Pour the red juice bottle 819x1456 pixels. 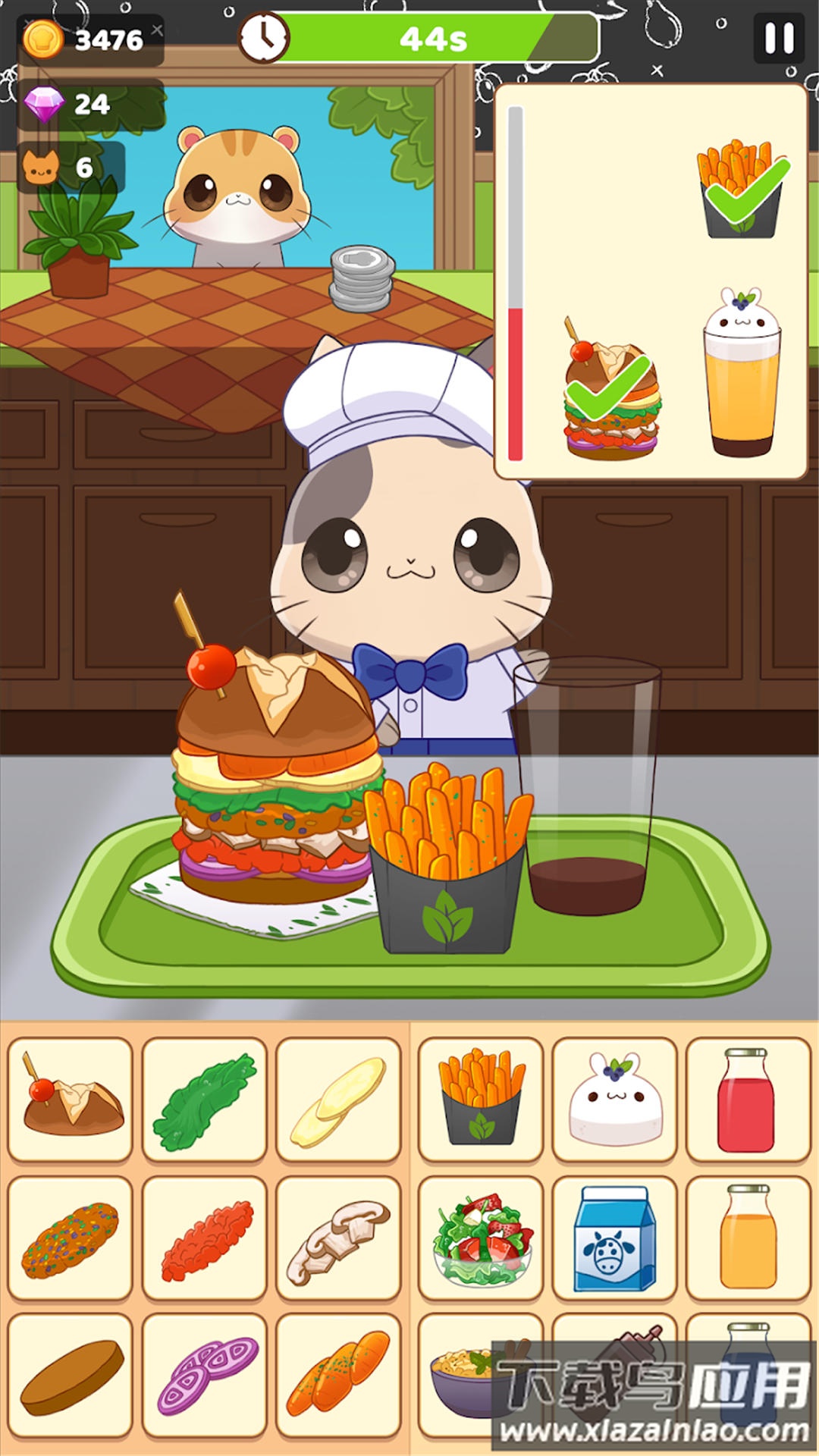tap(748, 1100)
